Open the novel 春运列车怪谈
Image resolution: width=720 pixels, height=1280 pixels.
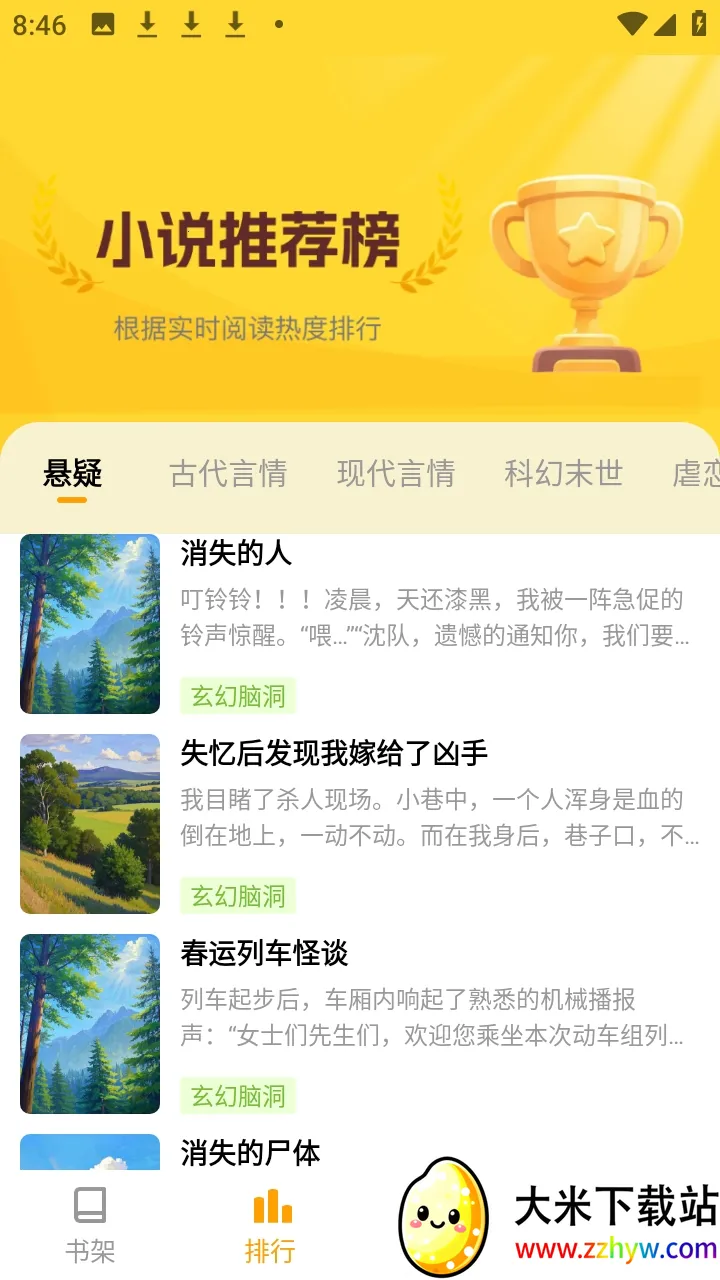click(264, 953)
